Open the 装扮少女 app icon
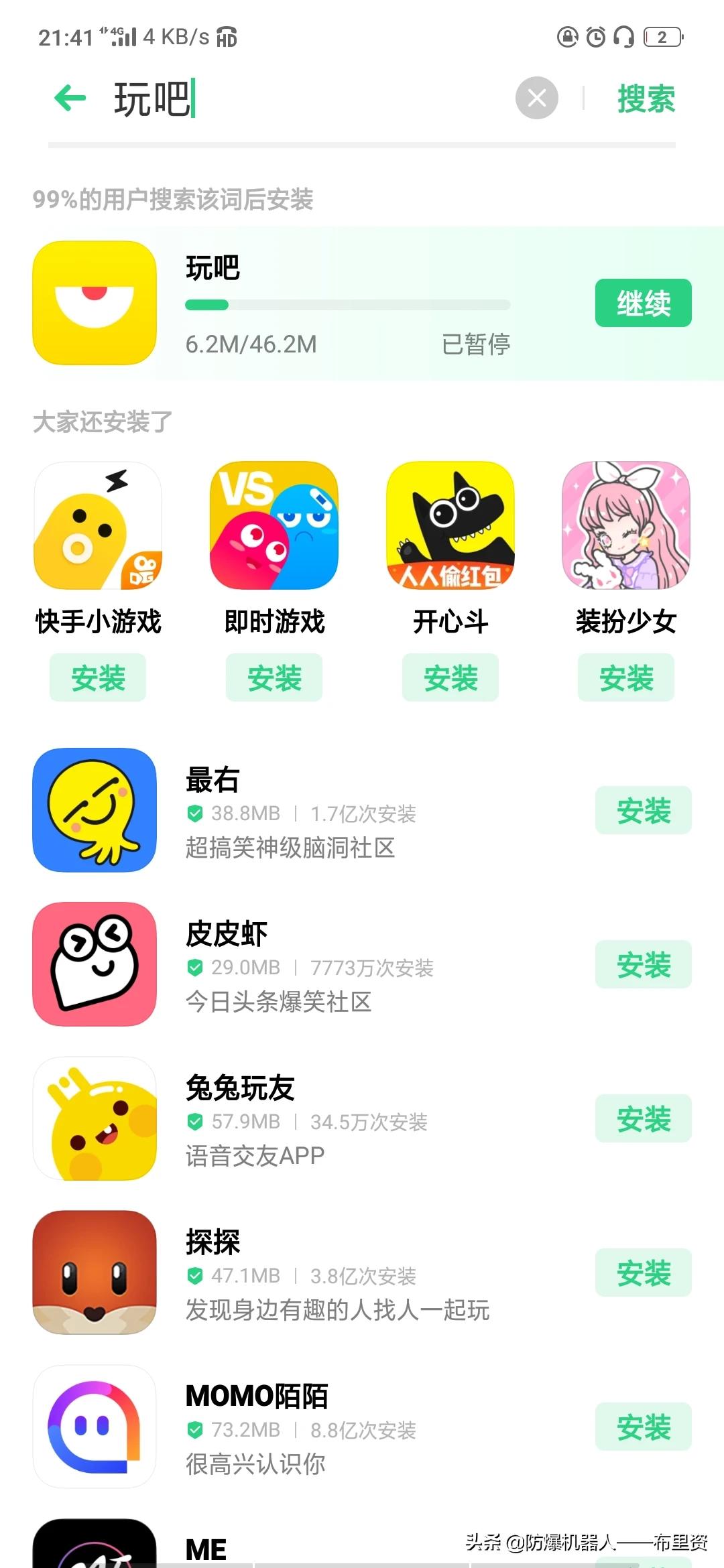The height and width of the screenshot is (1568, 724). (626, 525)
